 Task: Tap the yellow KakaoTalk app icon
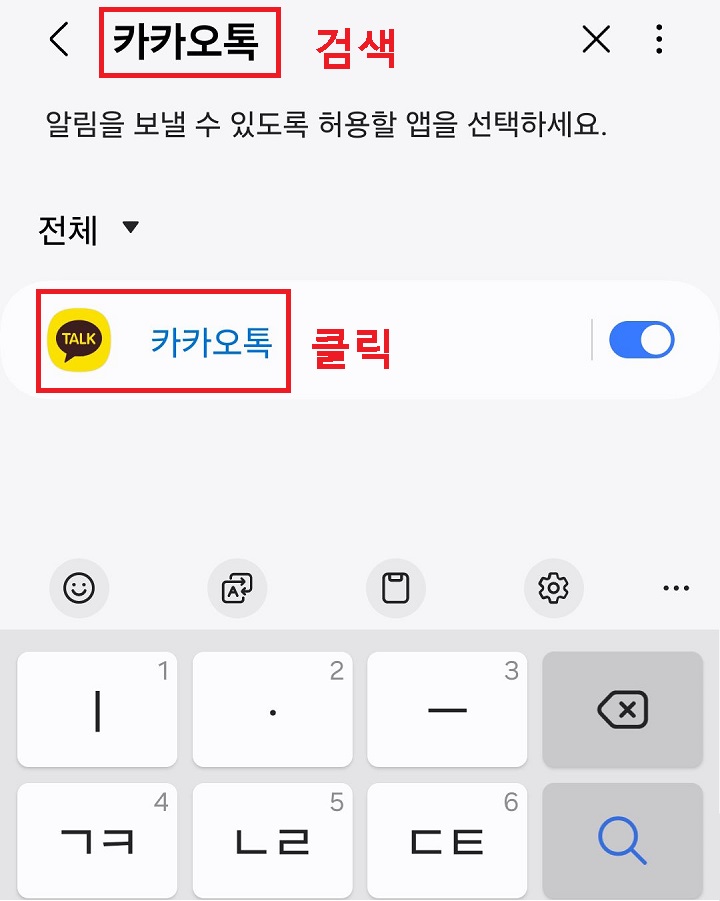(x=78, y=339)
